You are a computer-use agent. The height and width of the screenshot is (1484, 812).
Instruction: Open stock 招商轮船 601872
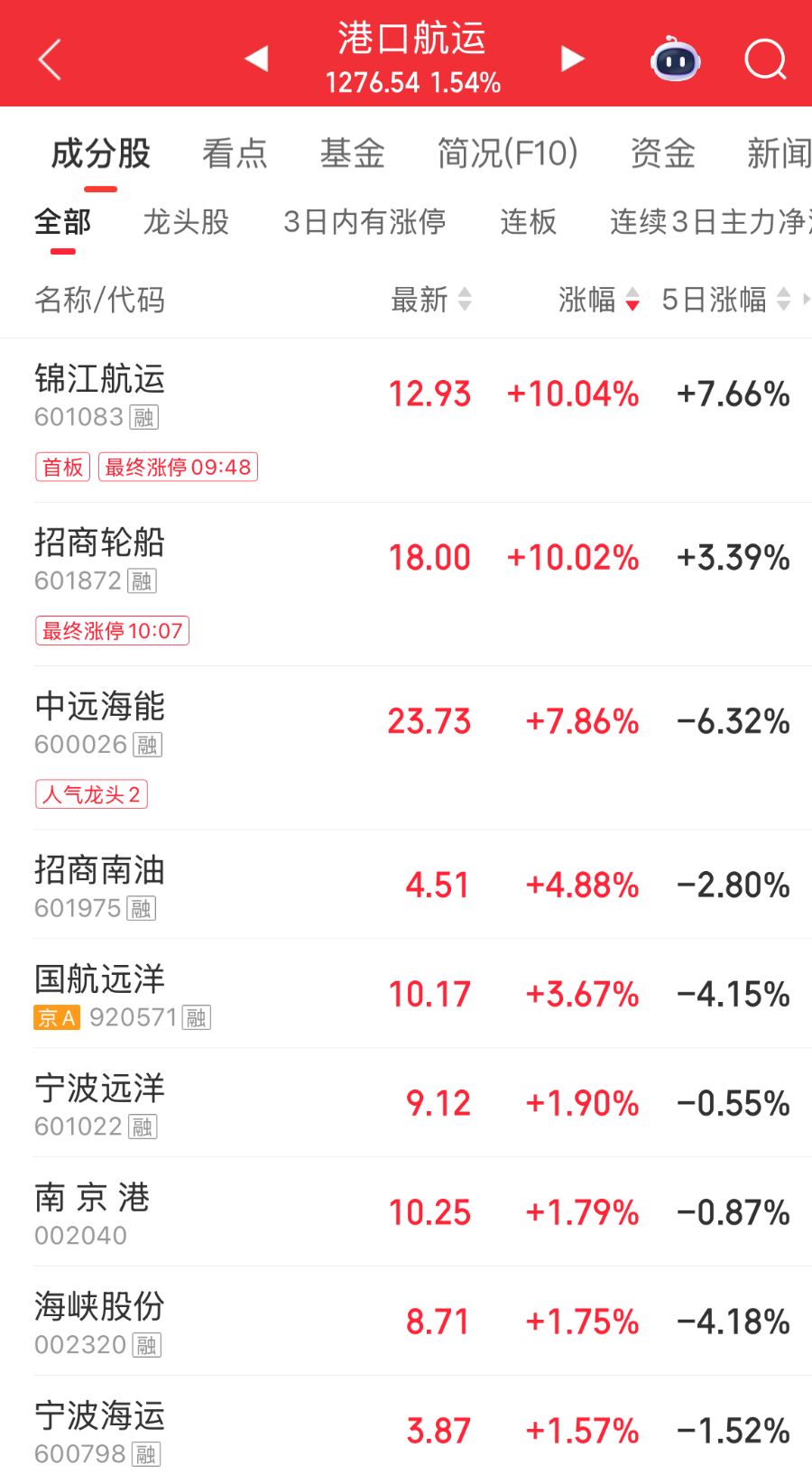tap(99, 559)
